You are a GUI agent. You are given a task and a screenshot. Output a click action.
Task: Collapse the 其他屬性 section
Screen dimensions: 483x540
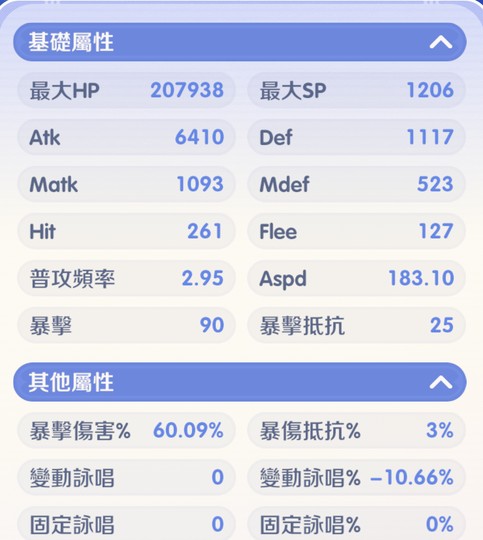tap(441, 382)
